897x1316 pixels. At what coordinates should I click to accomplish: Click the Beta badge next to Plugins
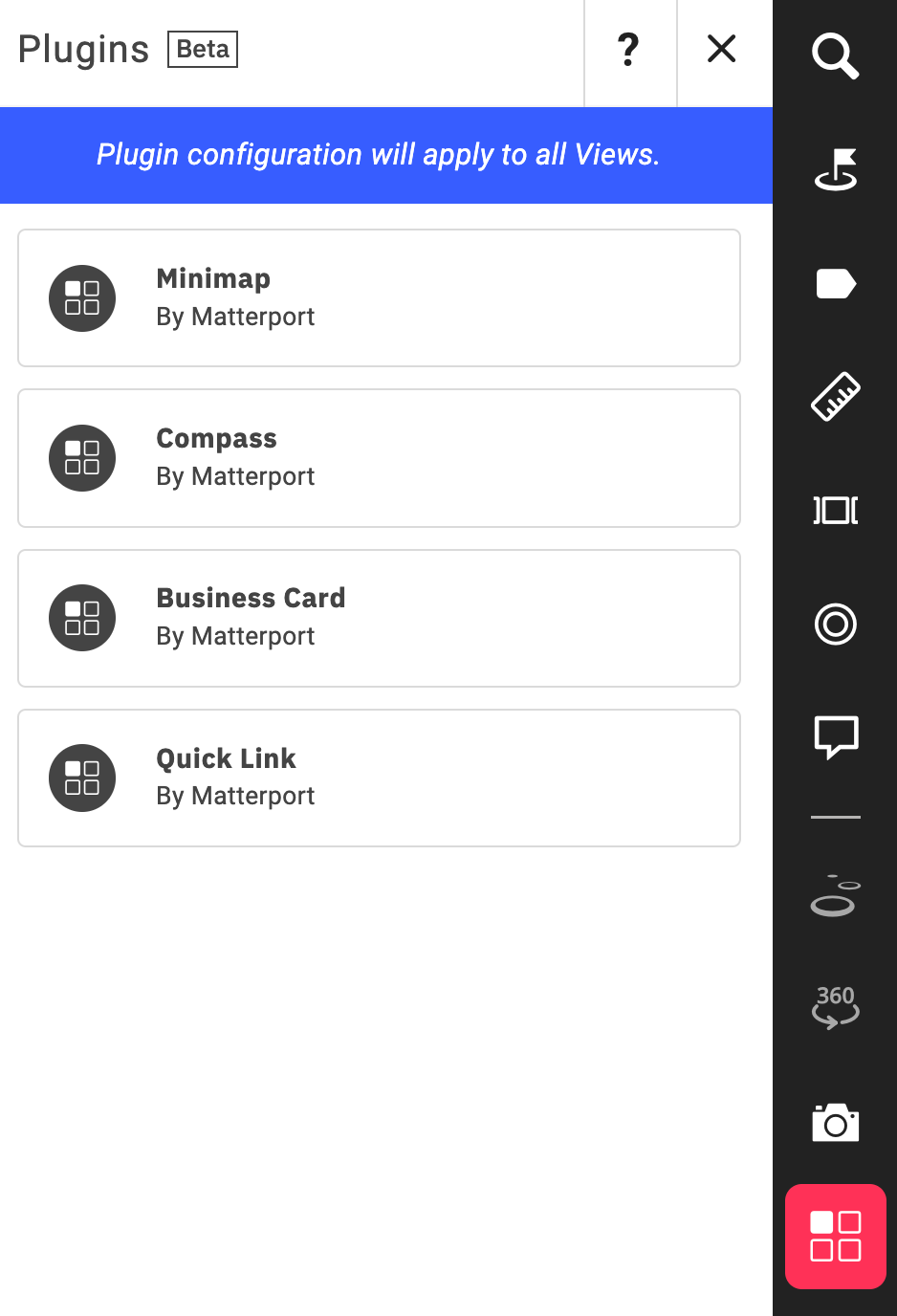click(x=202, y=50)
